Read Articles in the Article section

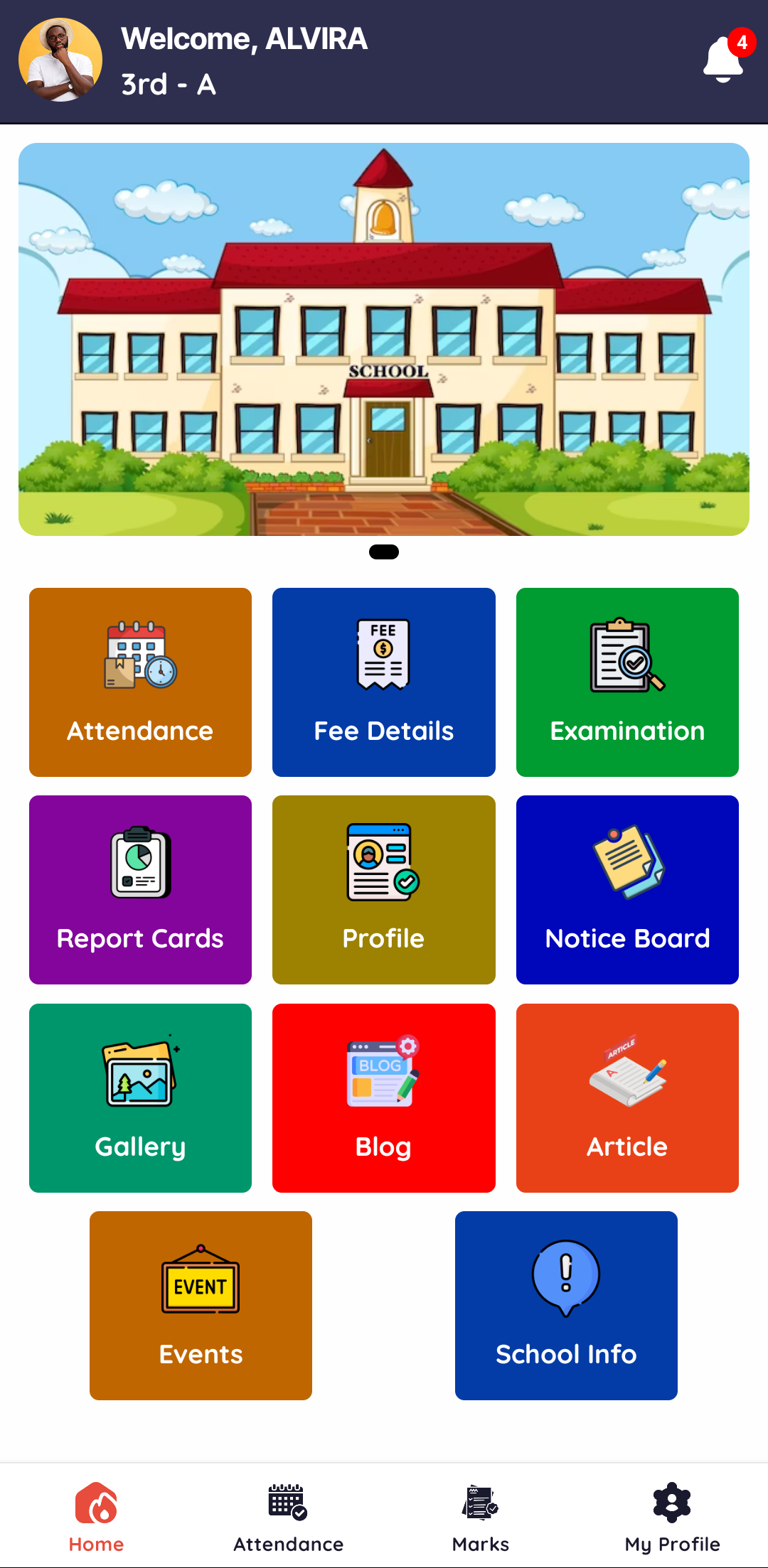(x=627, y=1098)
